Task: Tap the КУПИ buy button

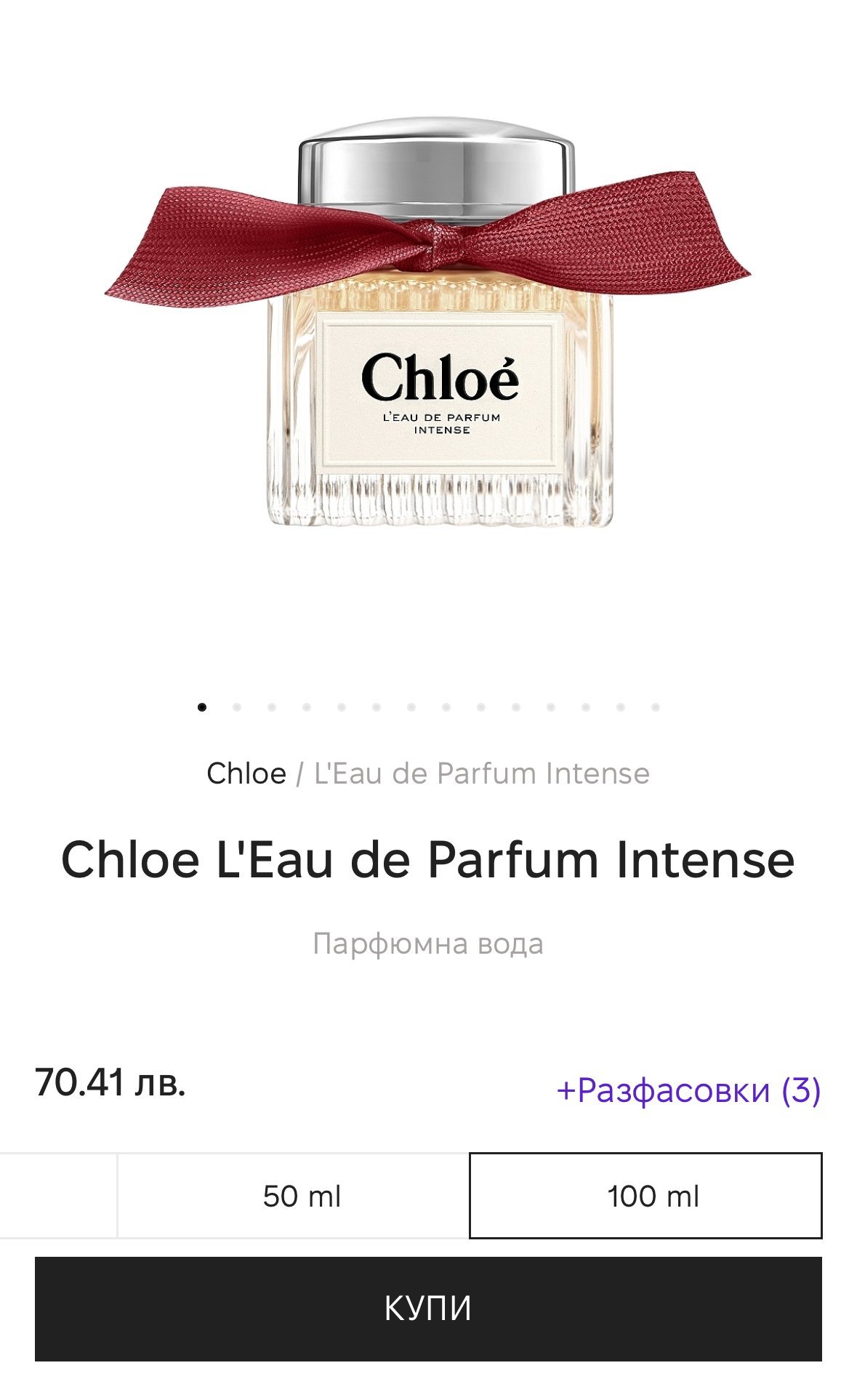Action: coord(428,1308)
